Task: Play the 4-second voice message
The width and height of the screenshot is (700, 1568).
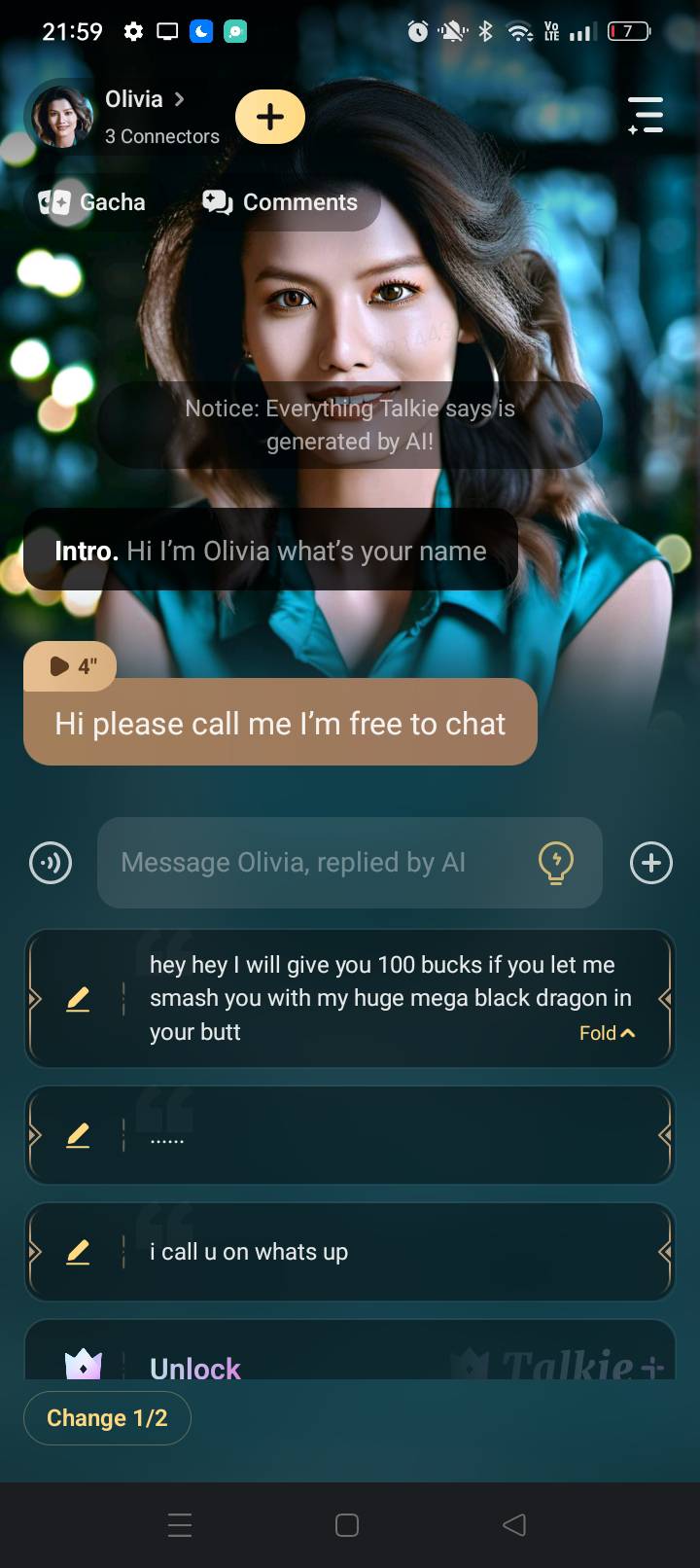Action: 71,666
